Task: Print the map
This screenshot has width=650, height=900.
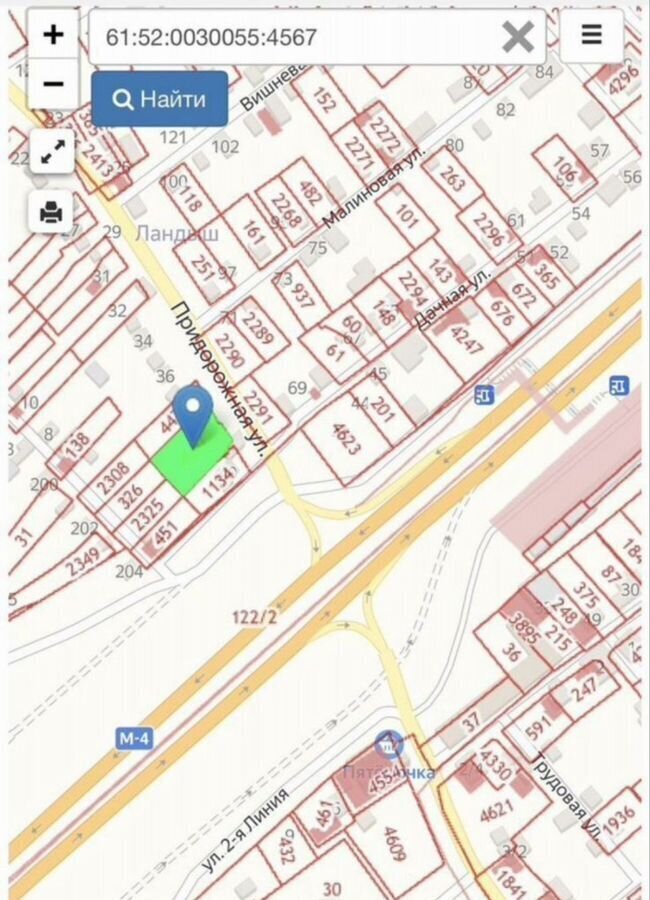Action: click(53, 211)
